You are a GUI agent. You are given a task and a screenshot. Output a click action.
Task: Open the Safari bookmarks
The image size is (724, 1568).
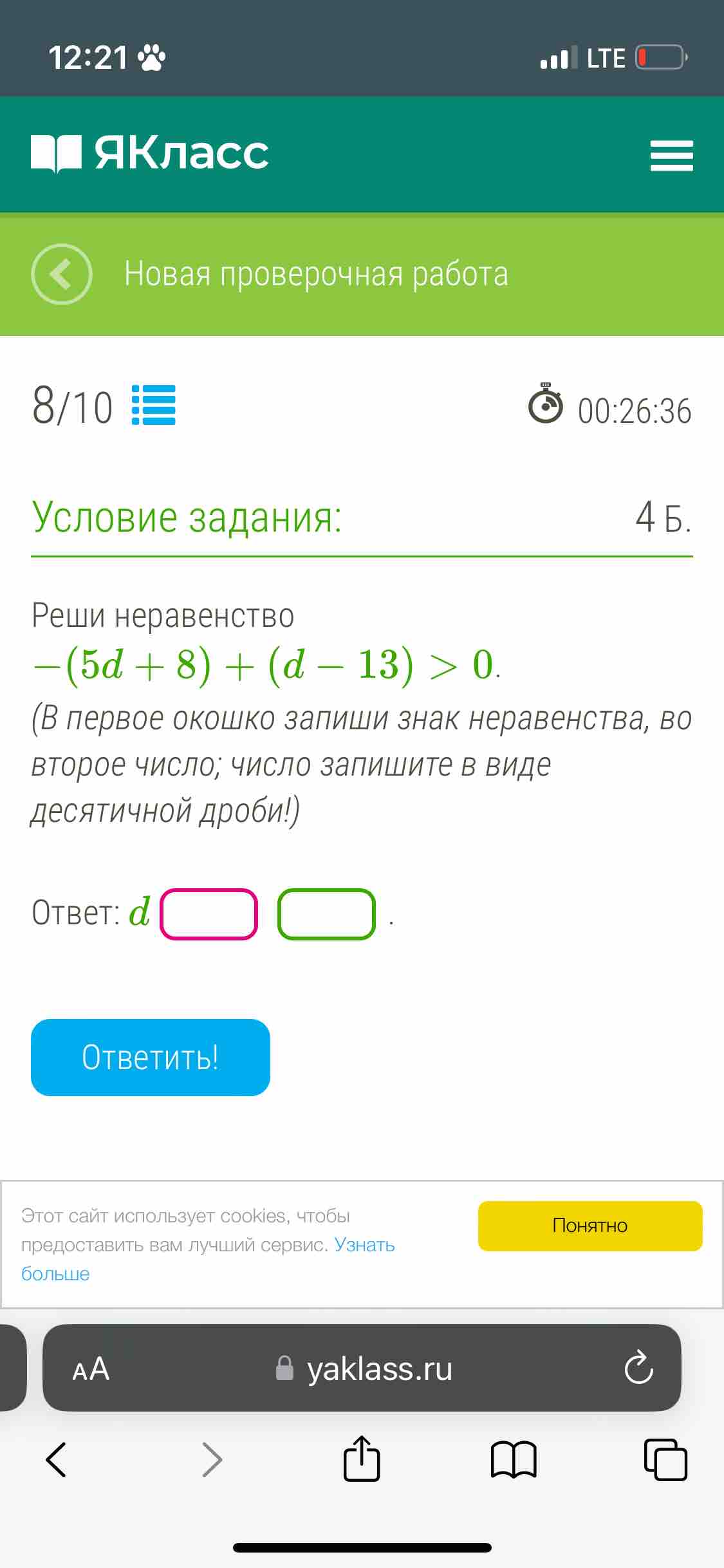tap(513, 1460)
